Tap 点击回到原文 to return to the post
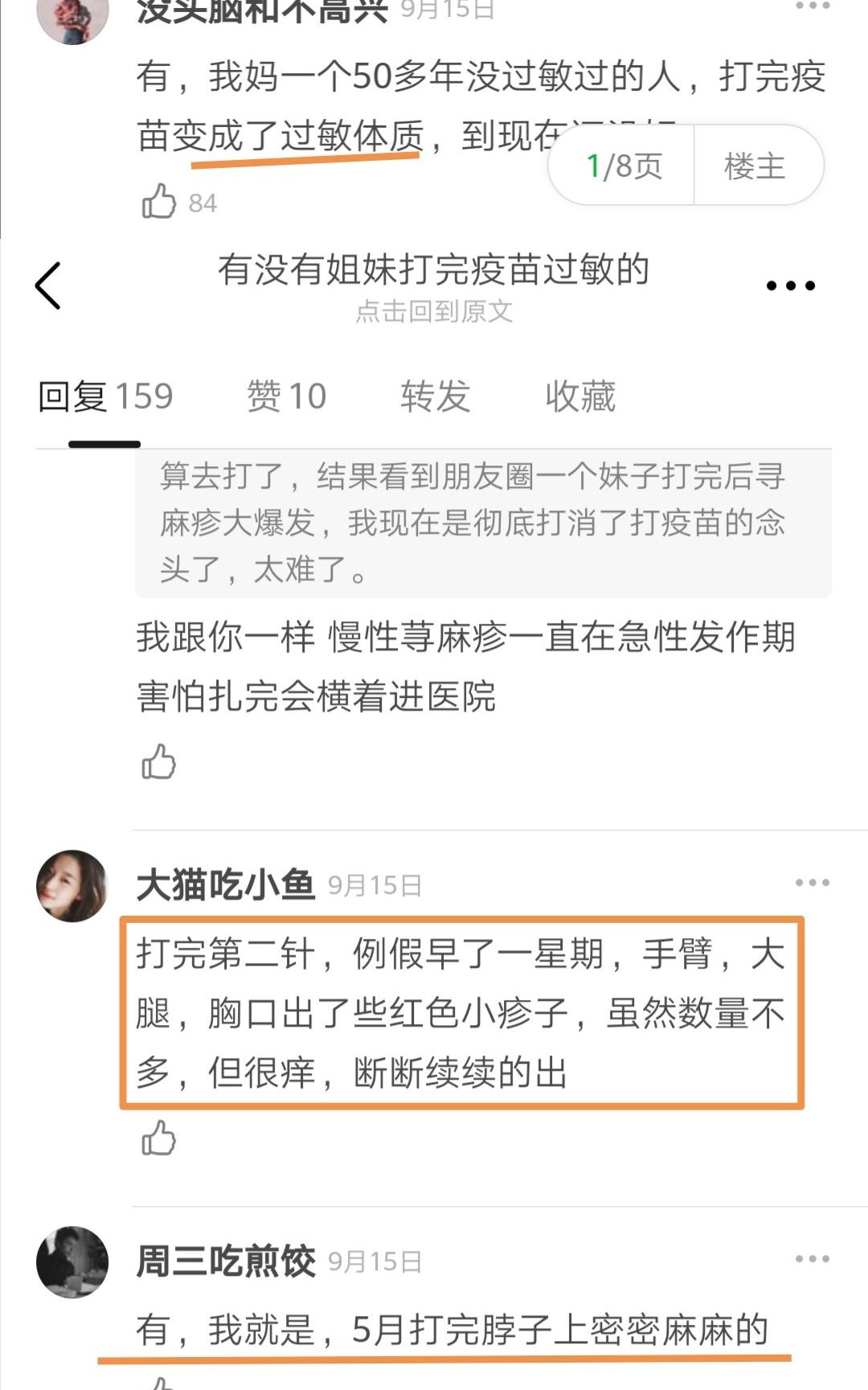868x1390 pixels. pos(434,311)
